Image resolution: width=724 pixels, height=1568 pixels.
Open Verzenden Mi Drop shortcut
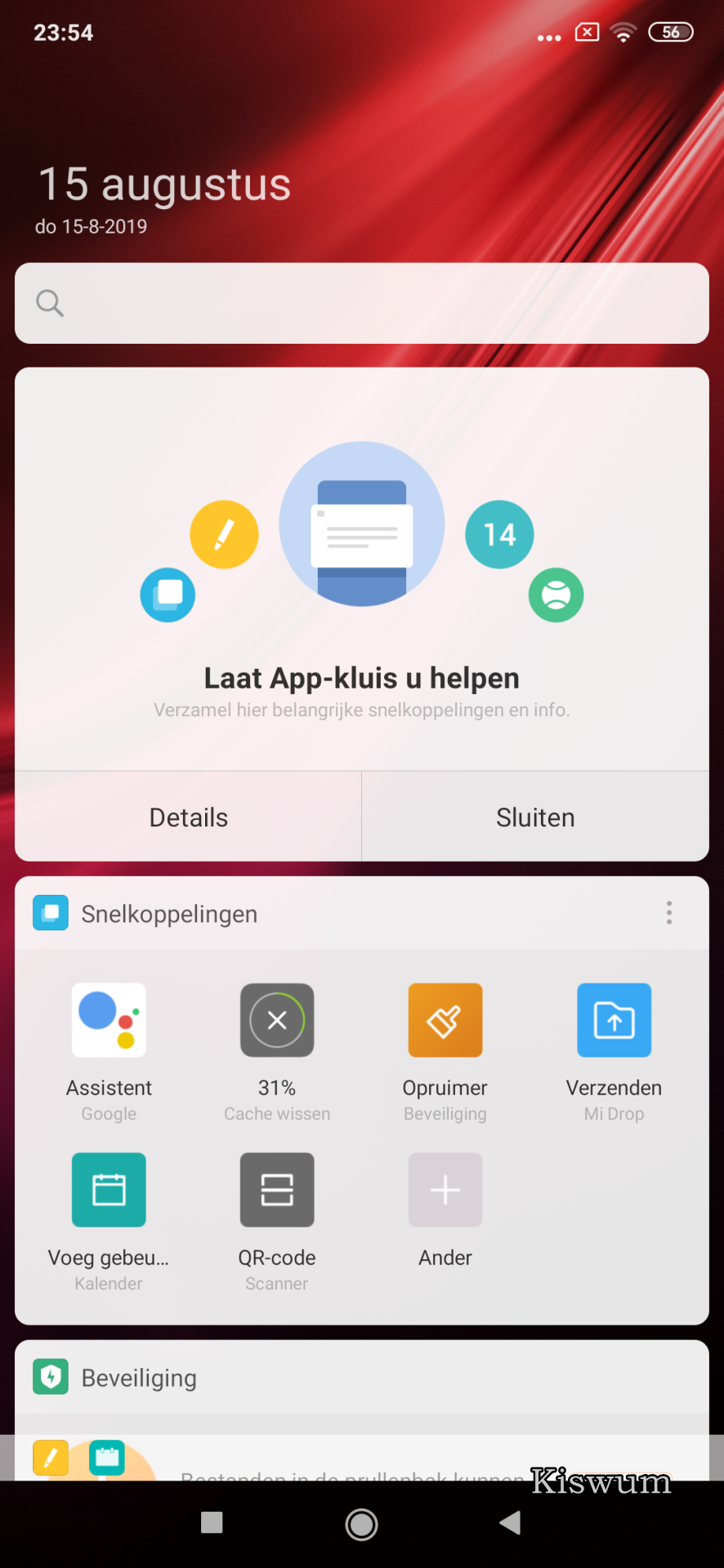point(614,1021)
